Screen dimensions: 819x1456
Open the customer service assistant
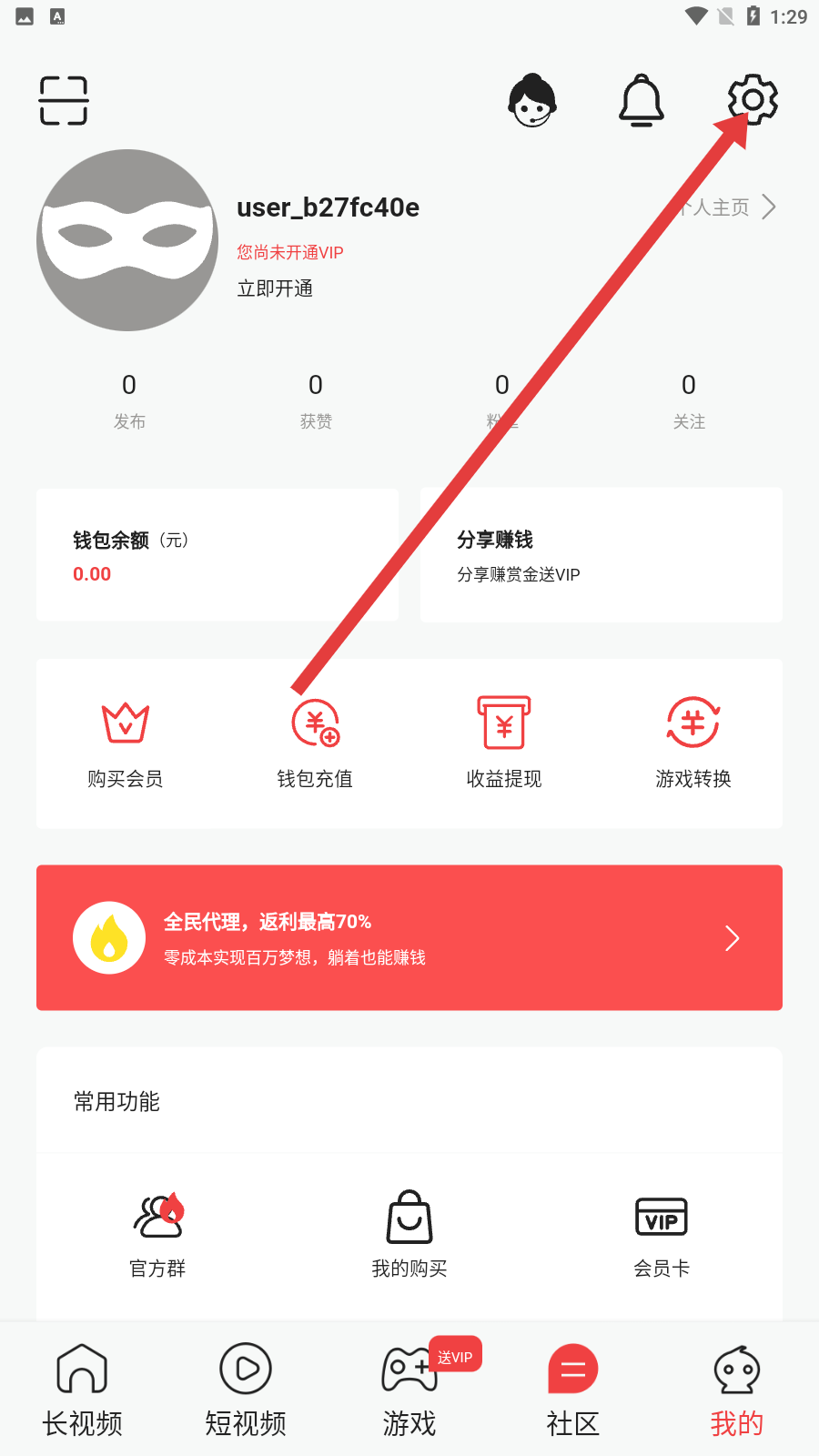(532, 101)
